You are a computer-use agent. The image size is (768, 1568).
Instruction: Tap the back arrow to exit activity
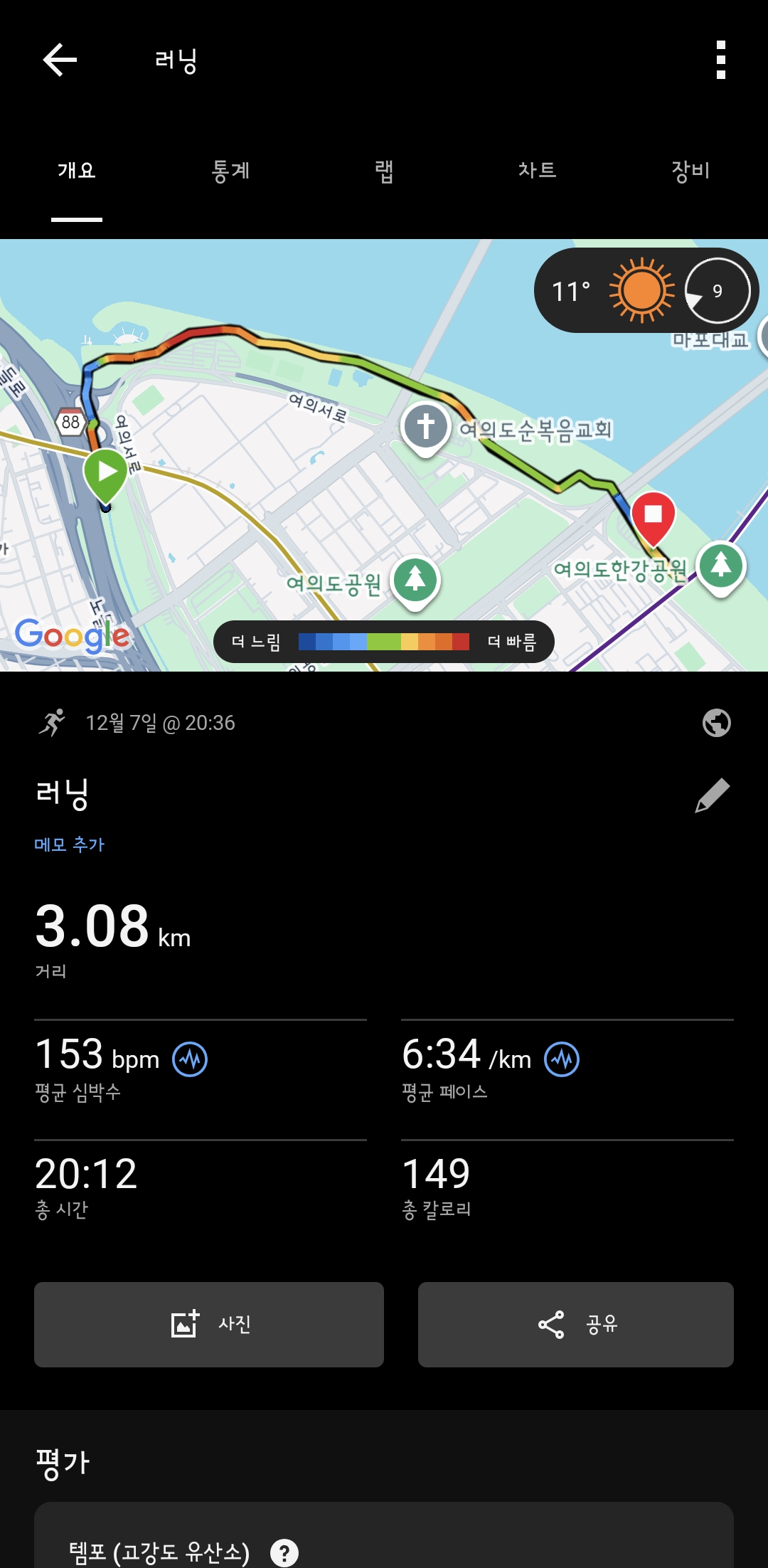click(x=60, y=60)
